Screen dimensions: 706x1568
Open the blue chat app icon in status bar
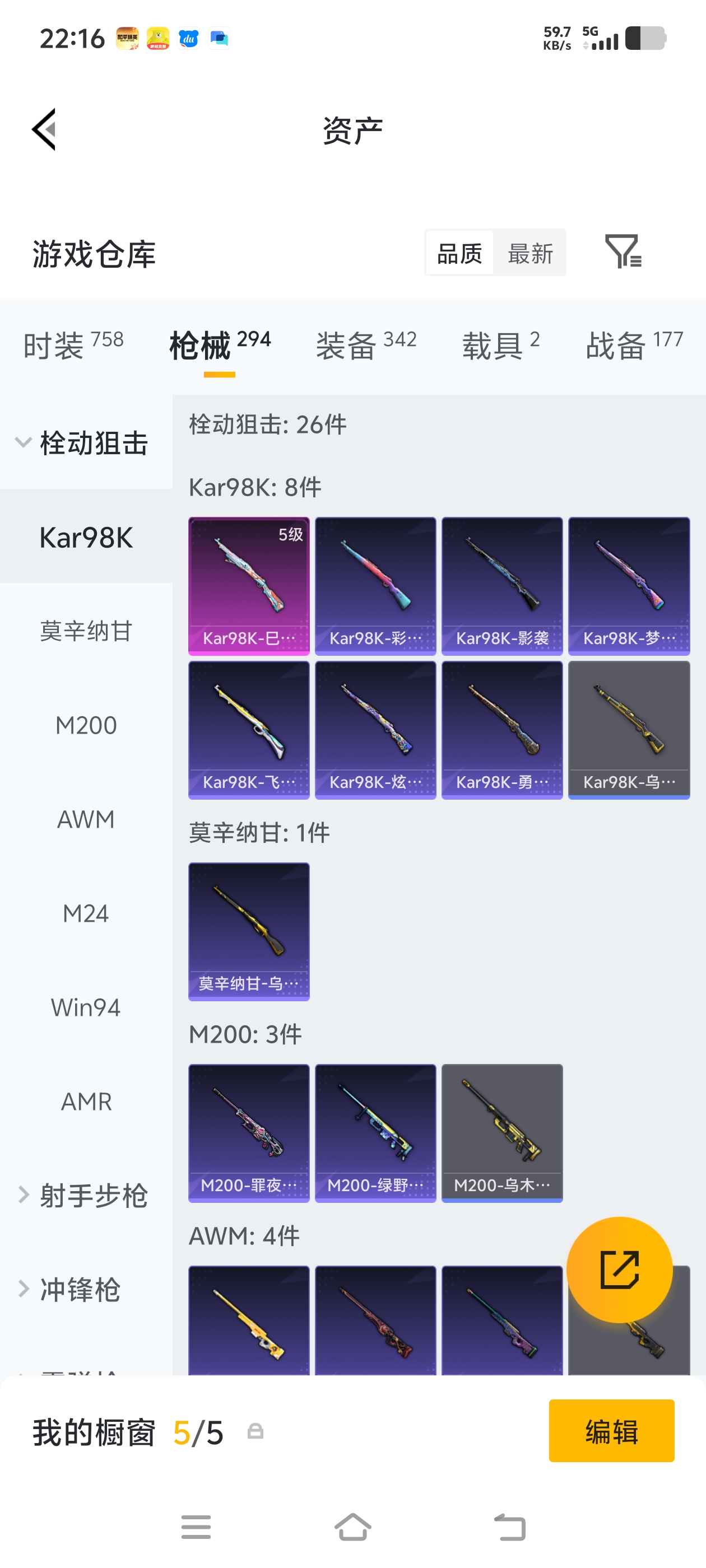(x=219, y=38)
